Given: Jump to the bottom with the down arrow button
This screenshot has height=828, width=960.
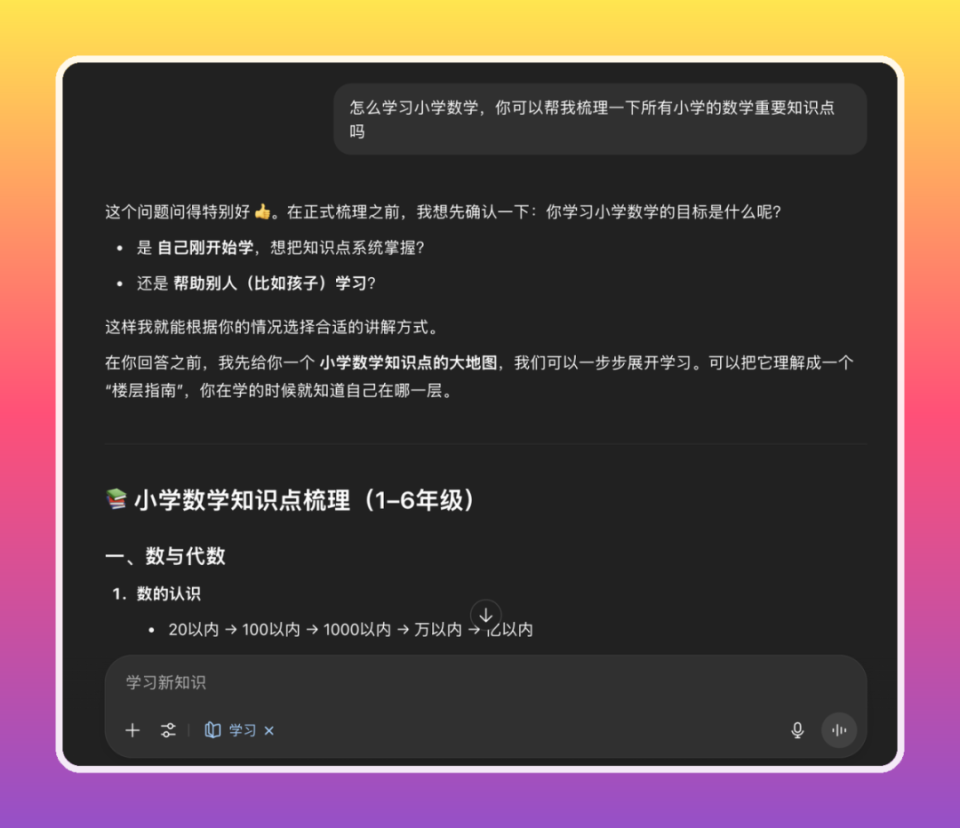Looking at the screenshot, I should pyautogui.click(x=486, y=615).
